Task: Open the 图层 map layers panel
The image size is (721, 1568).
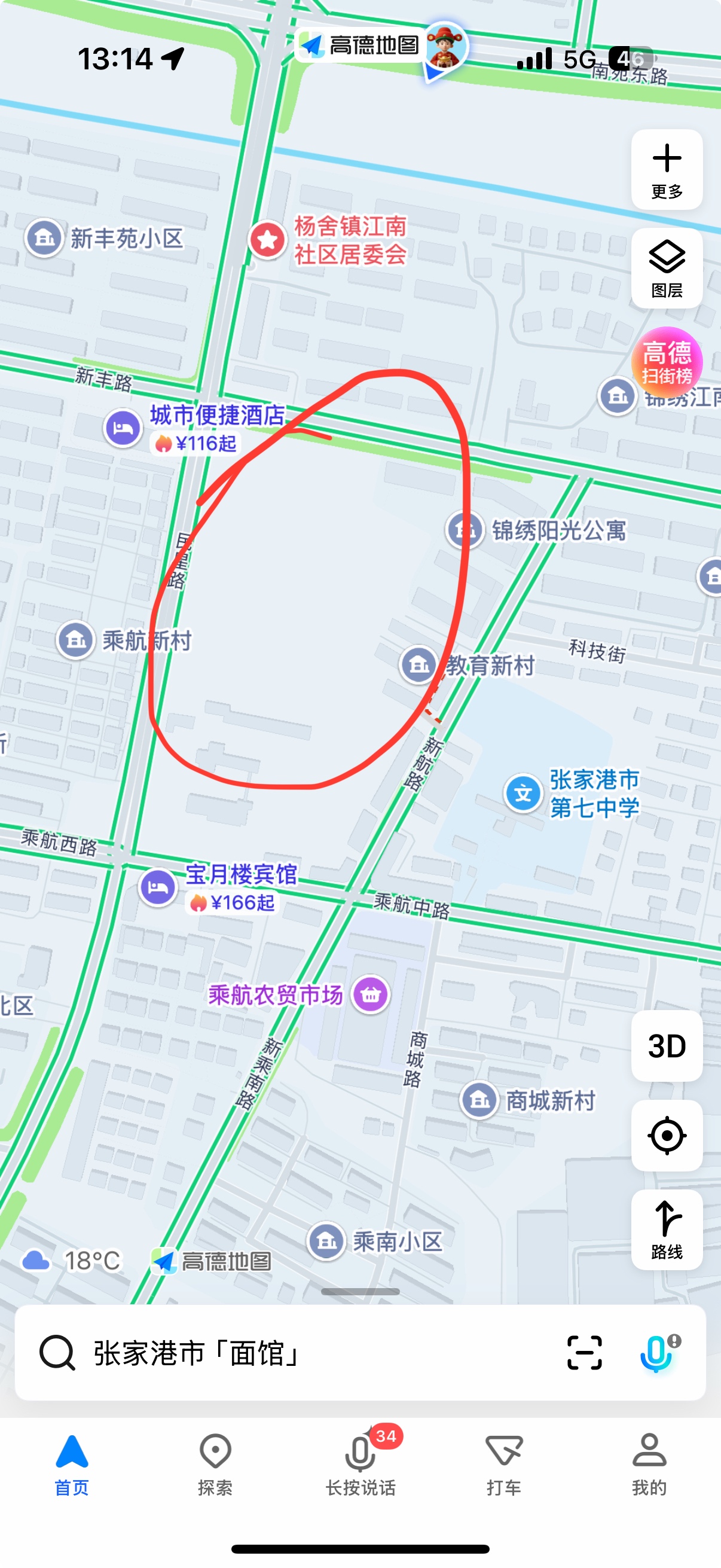Action: pos(666,269)
